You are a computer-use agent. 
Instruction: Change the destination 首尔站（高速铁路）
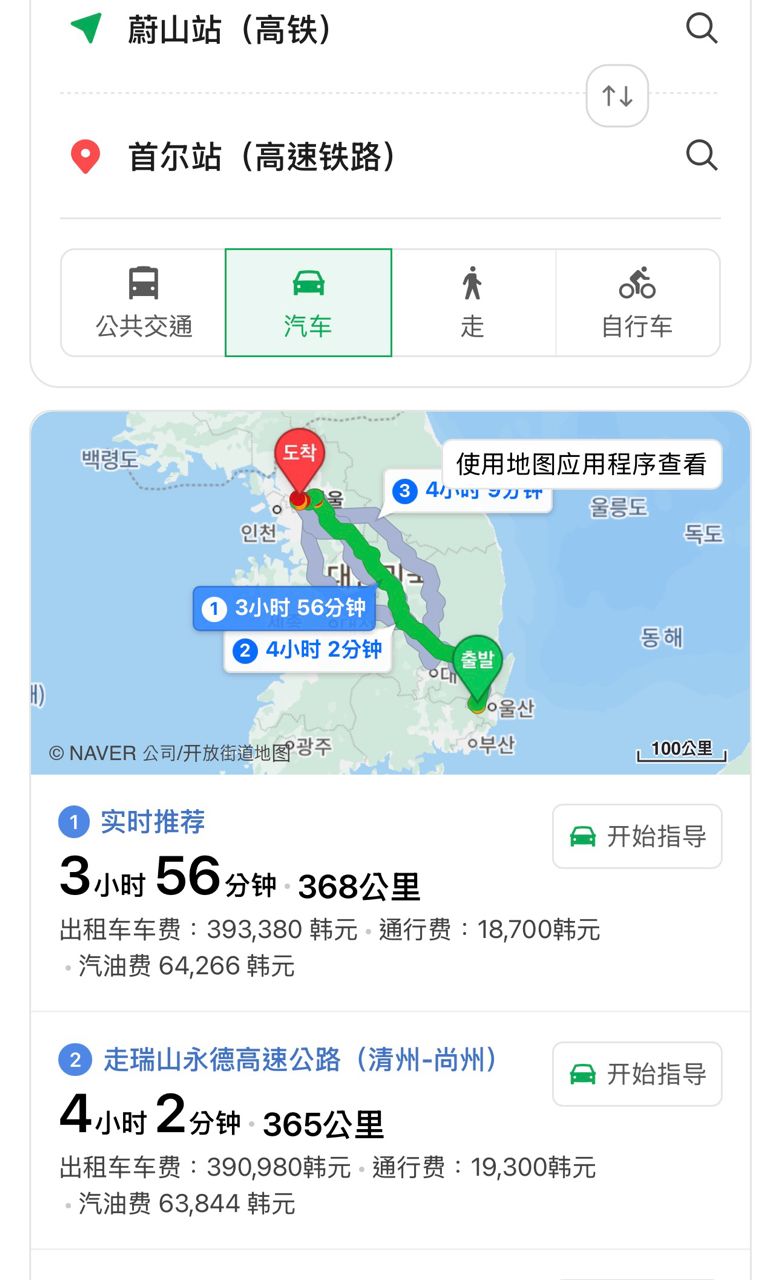(262, 157)
